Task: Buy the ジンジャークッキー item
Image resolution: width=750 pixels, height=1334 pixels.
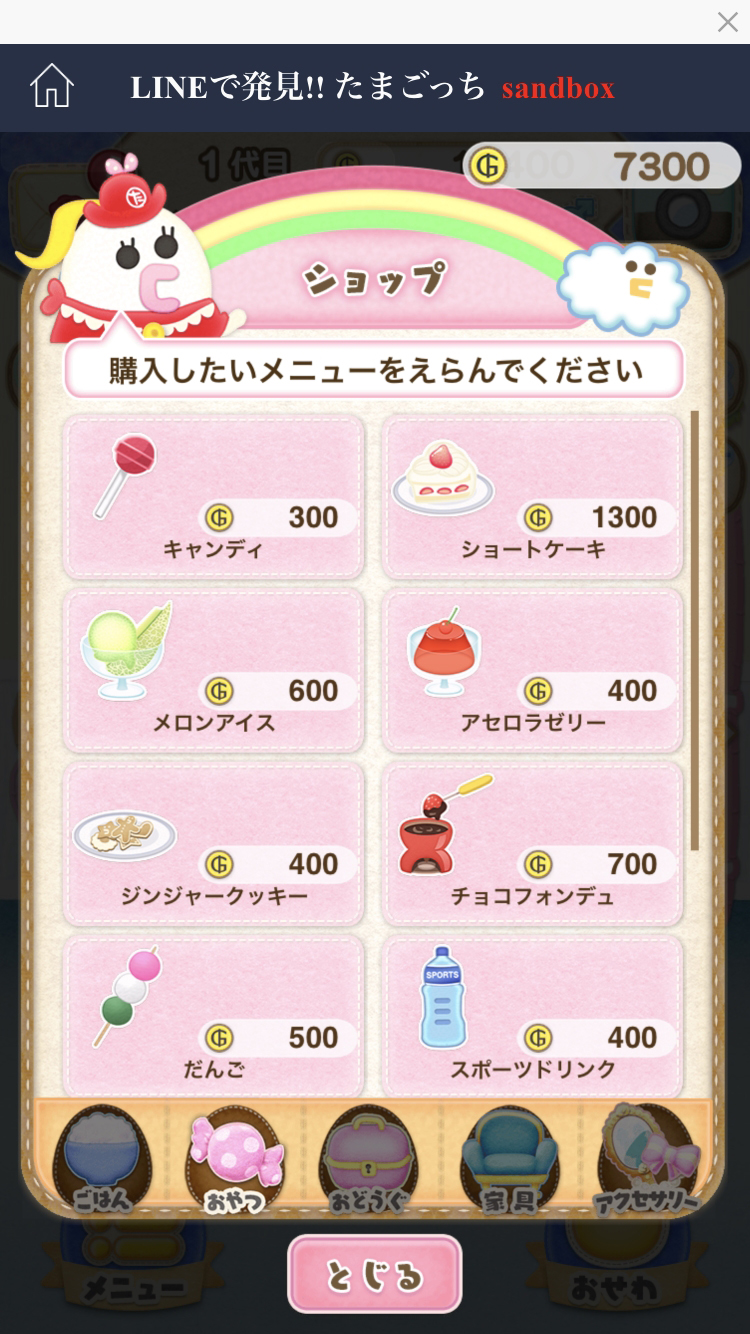Action: coord(213,844)
